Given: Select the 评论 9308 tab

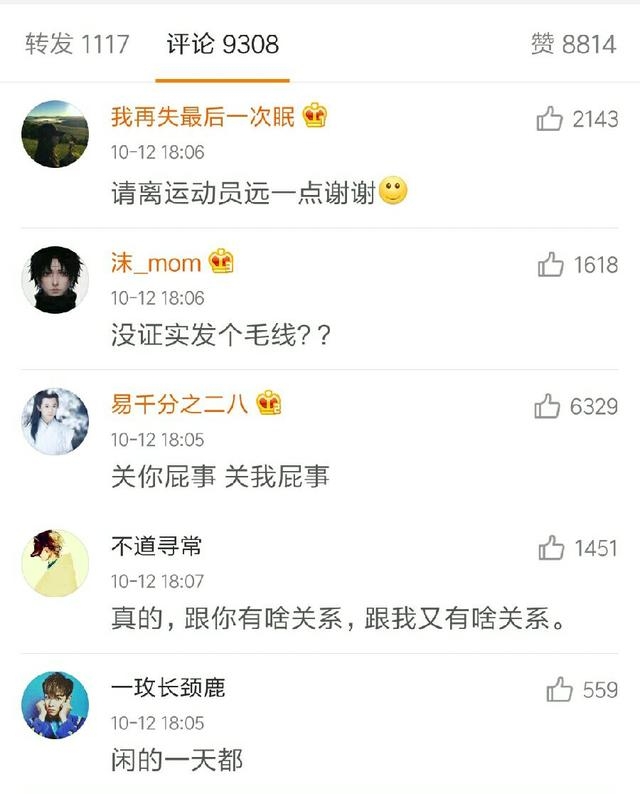Looking at the screenshot, I should (x=222, y=45).
